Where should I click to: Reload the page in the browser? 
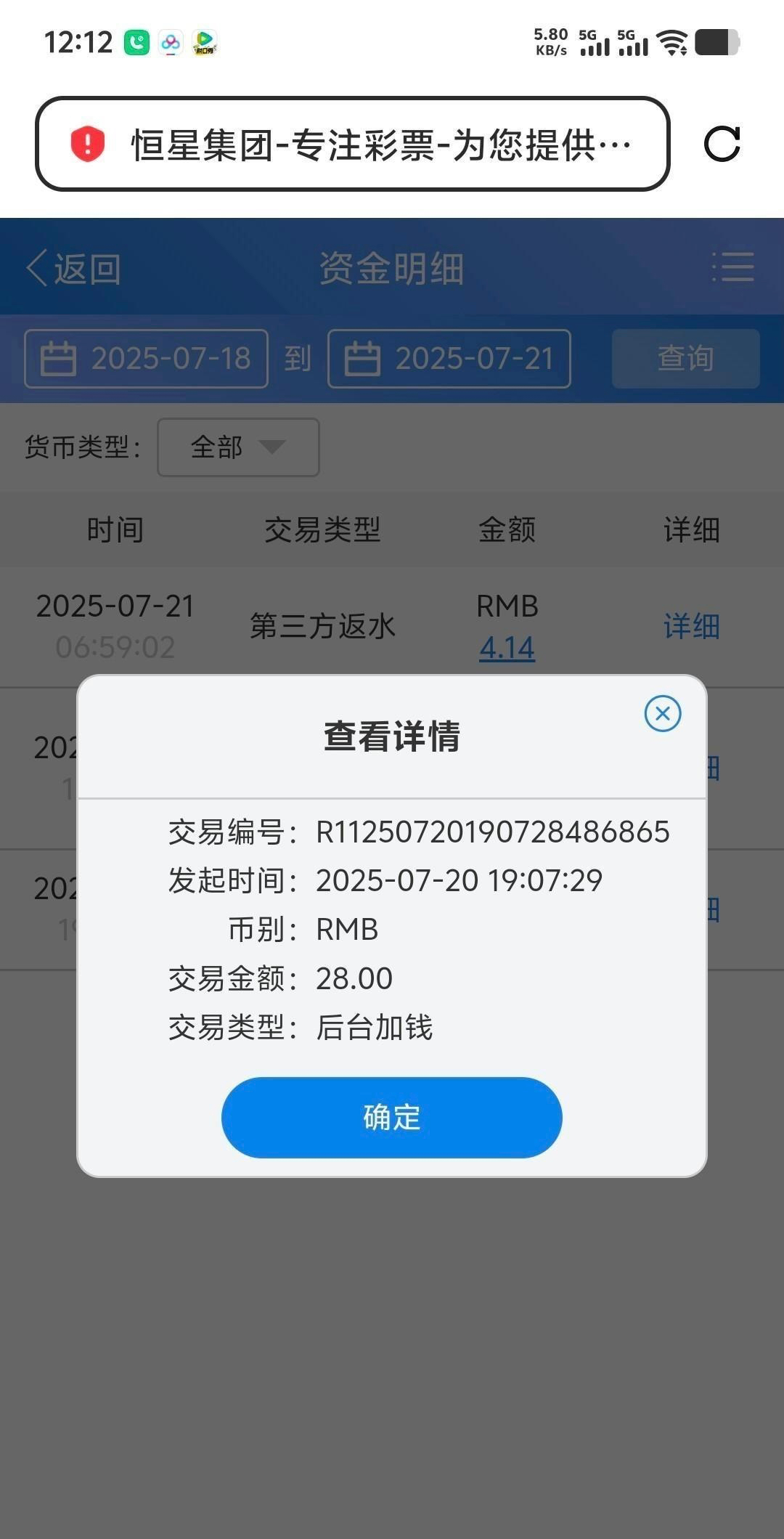click(x=722, y=144)
